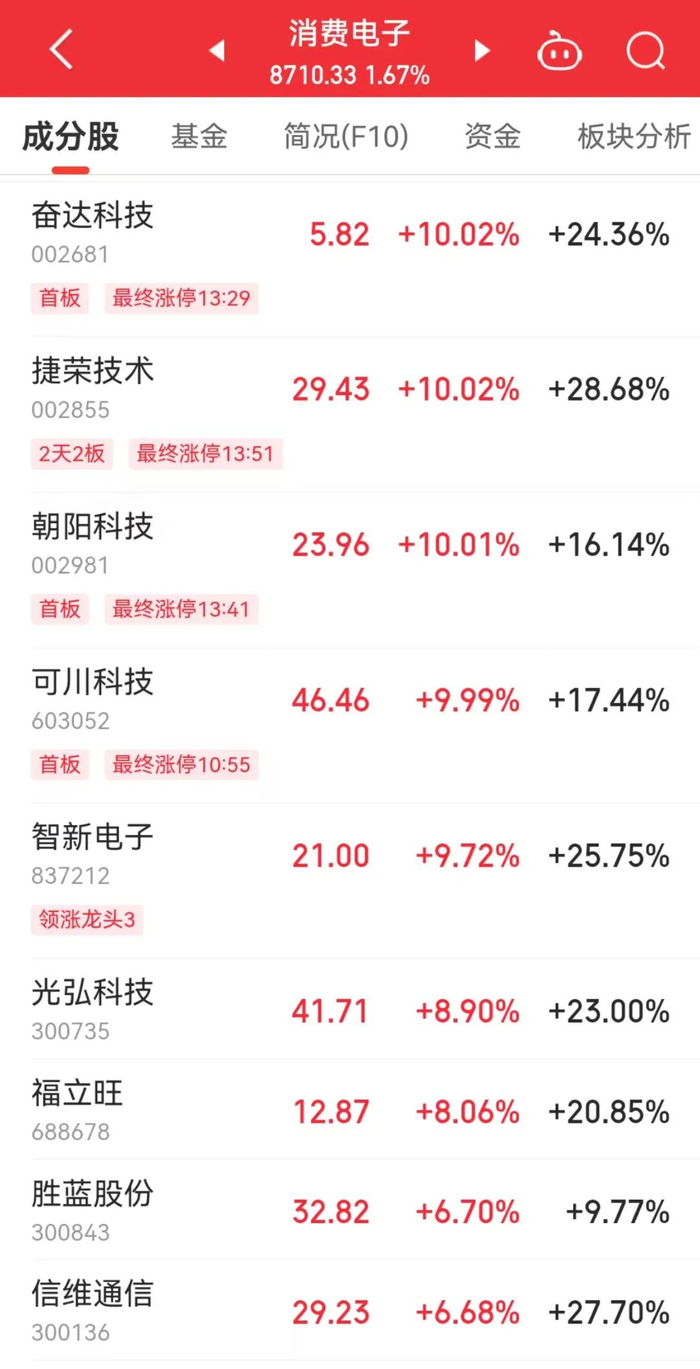Switch to the previous sector with left triangle
Image resolution: width=700 pixels, height=1369 pixels.
(217, 50)
